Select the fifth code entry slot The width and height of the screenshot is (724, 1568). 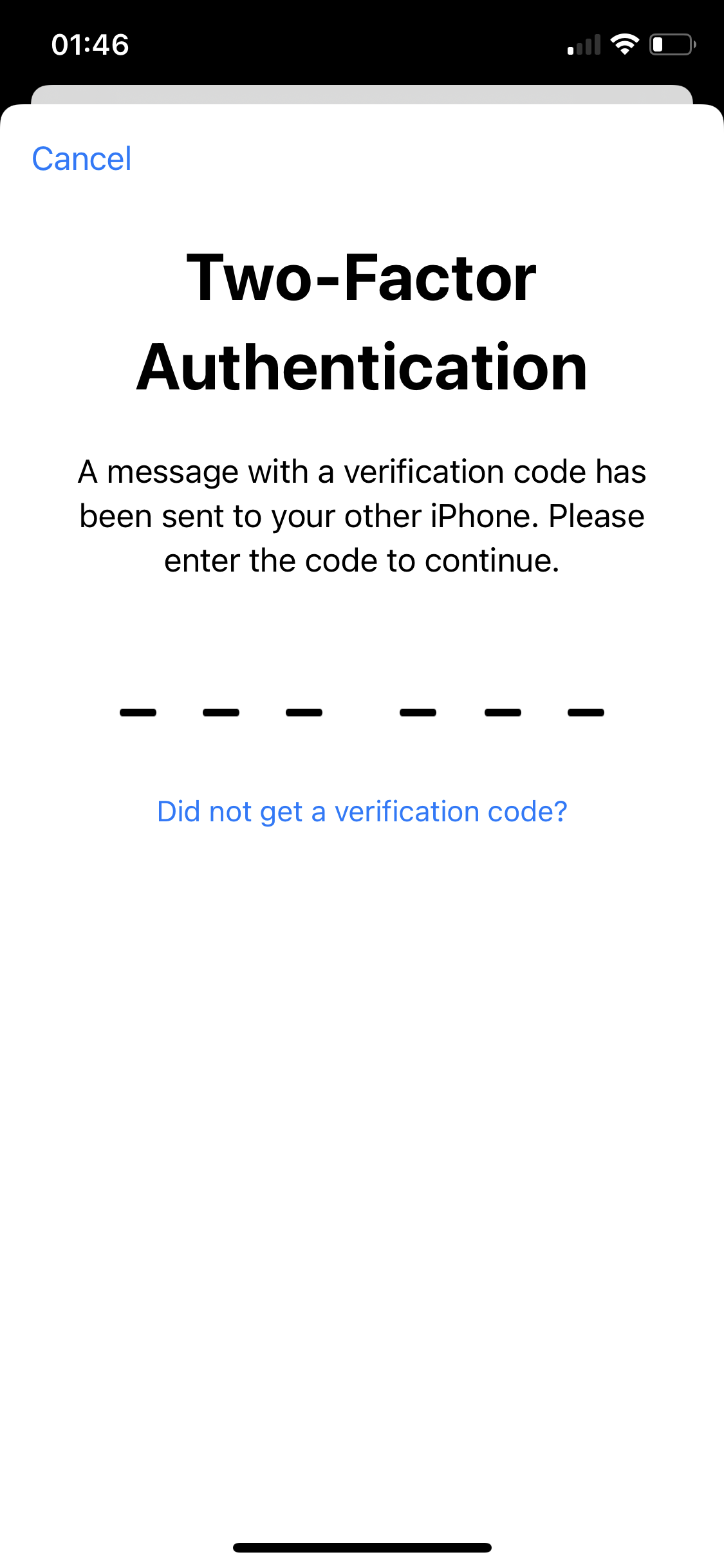coord(503,711)
